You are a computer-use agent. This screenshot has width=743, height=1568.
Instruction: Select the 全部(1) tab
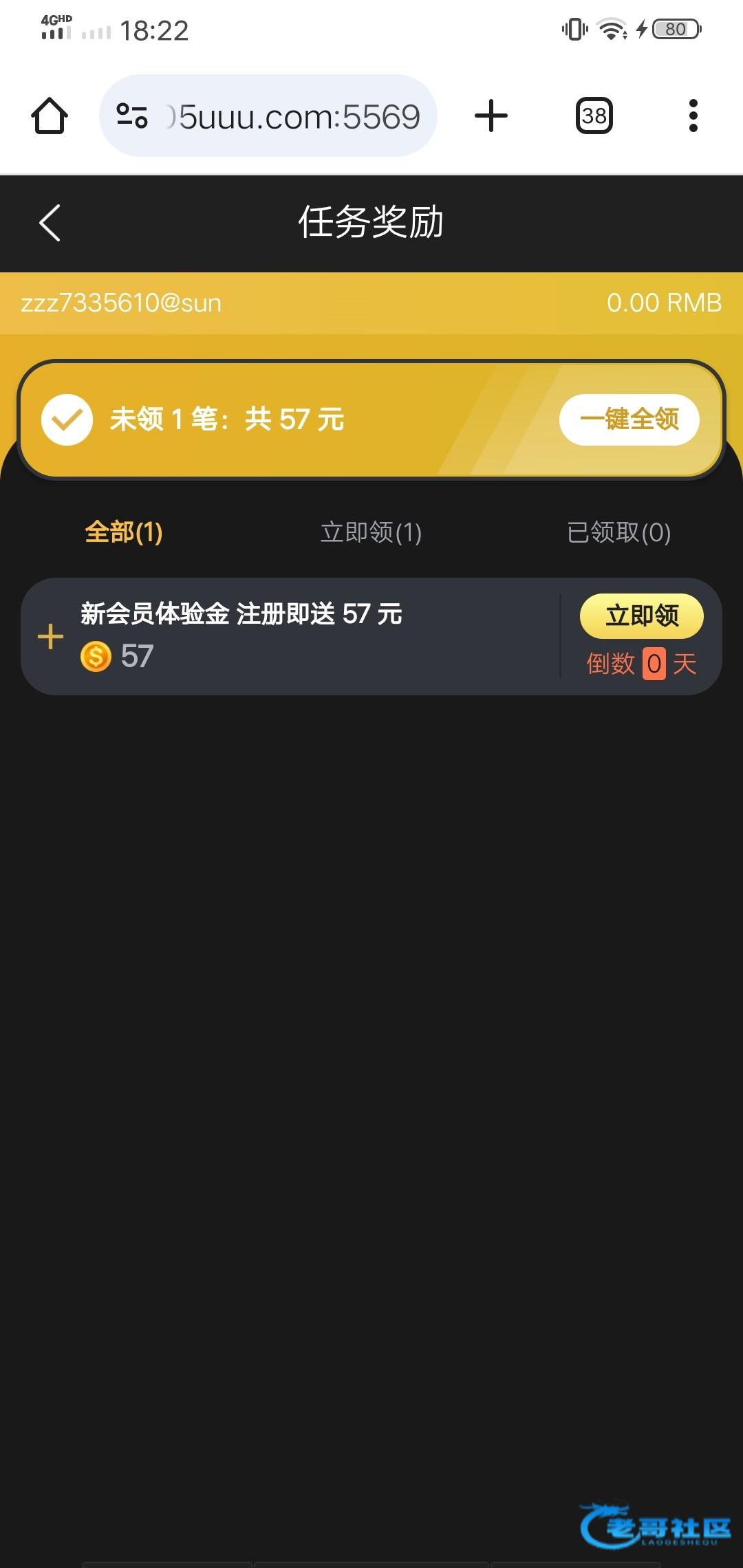124,532
